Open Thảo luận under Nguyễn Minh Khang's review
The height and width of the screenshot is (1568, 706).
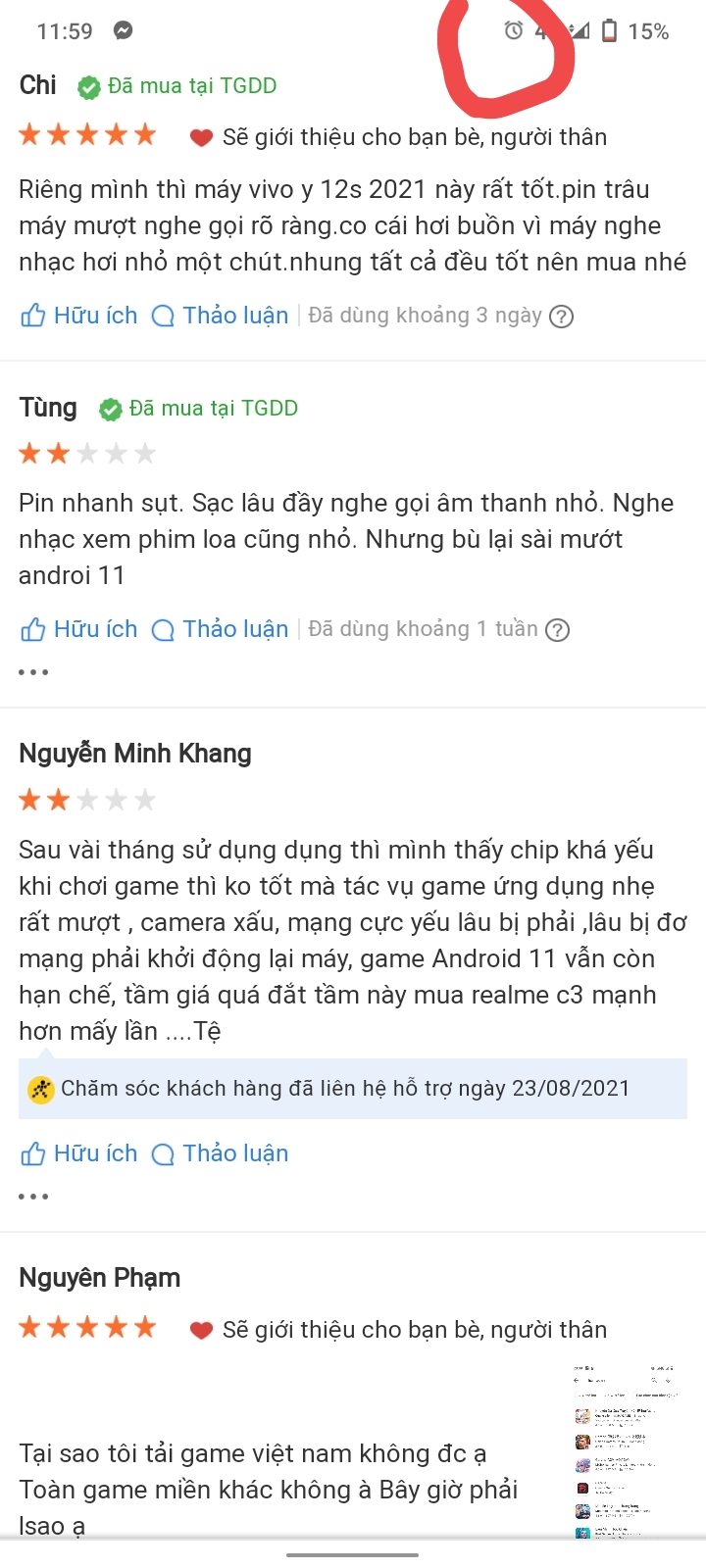(x=220, y=1153)
